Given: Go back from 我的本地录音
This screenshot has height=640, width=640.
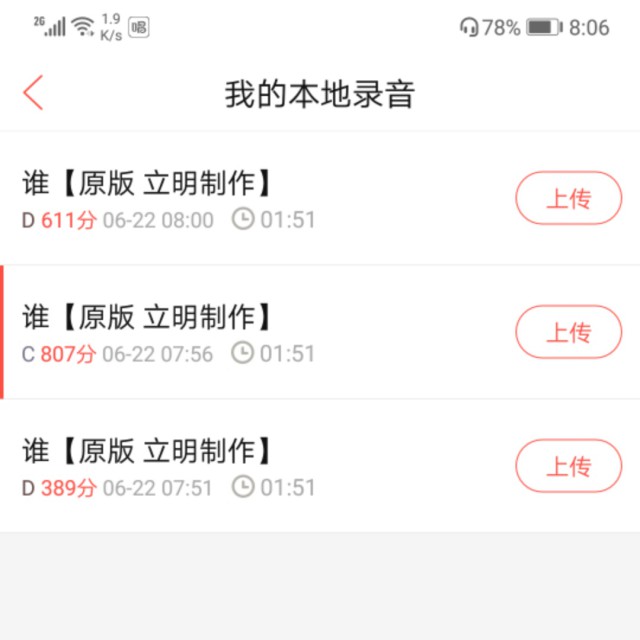Looking at the screenshot, I should coord(34,93).
